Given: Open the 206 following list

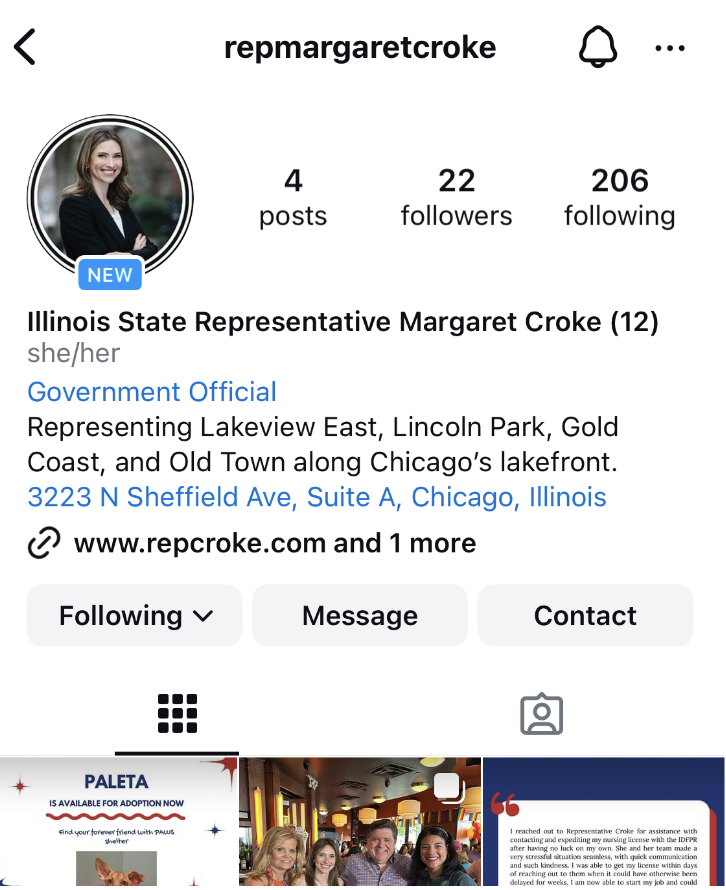Looking at the screenshot, I should [619, 197].
